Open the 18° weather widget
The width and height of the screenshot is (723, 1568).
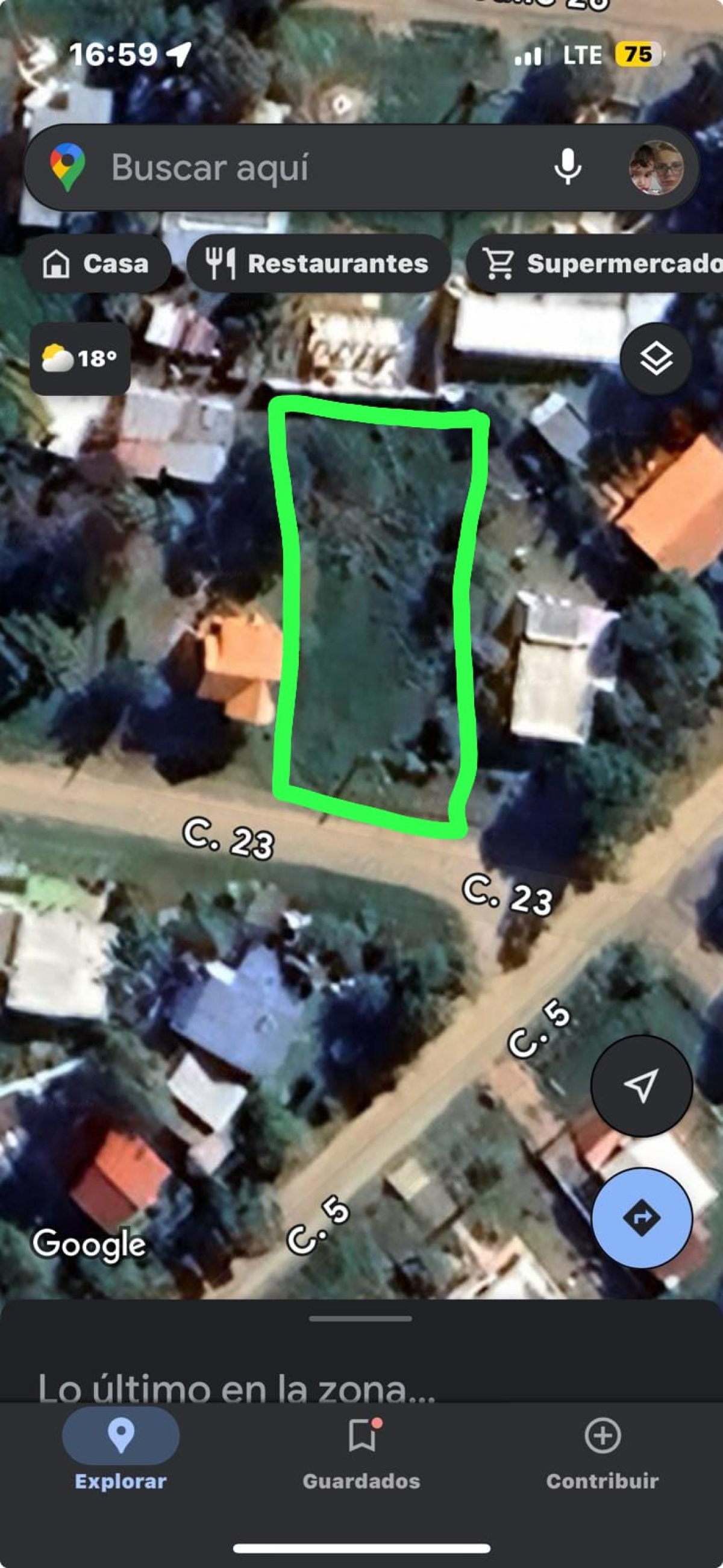pos(80,358)
